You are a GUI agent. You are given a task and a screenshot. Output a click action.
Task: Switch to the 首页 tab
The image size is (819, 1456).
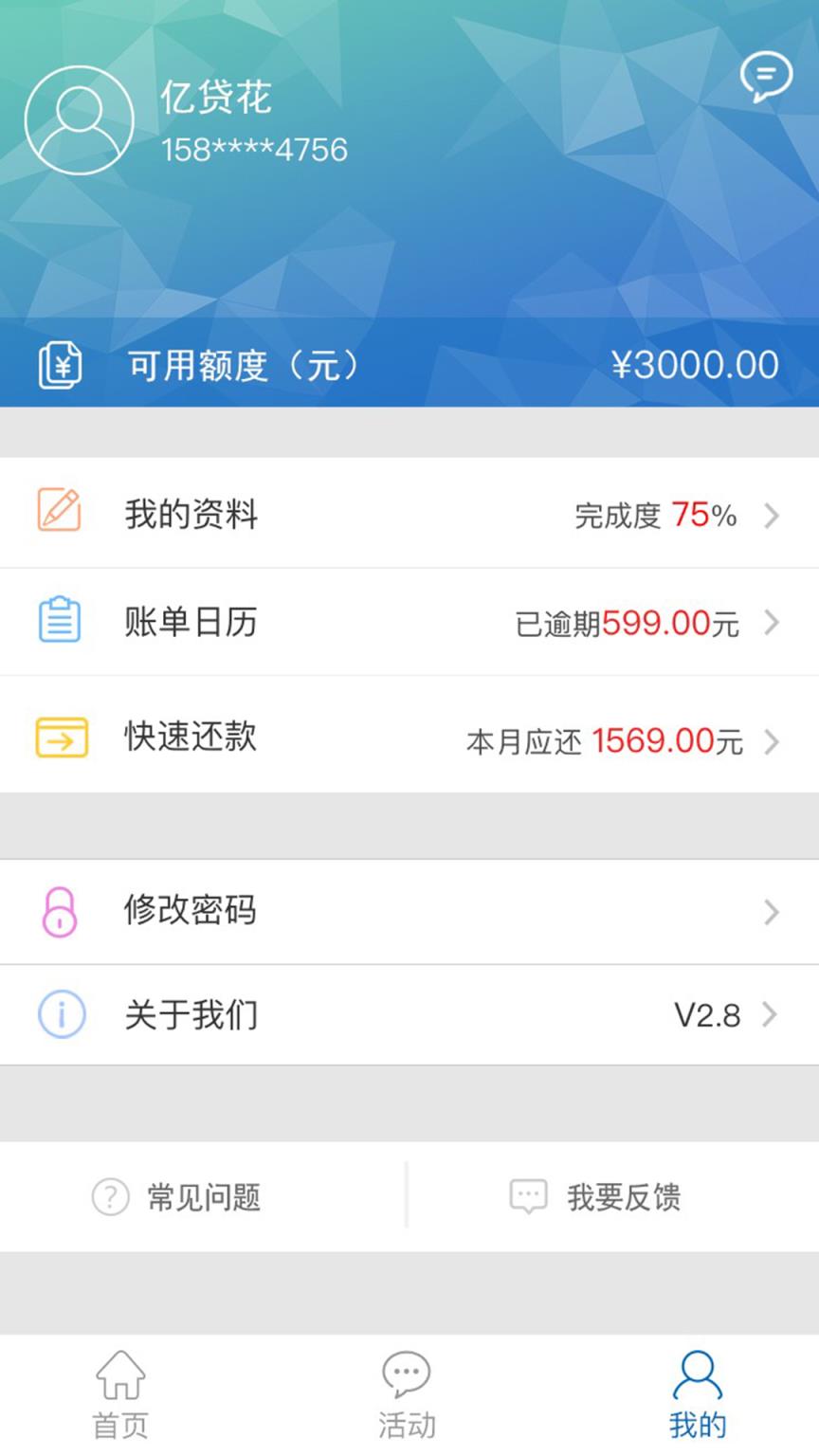pos(120,1395)
